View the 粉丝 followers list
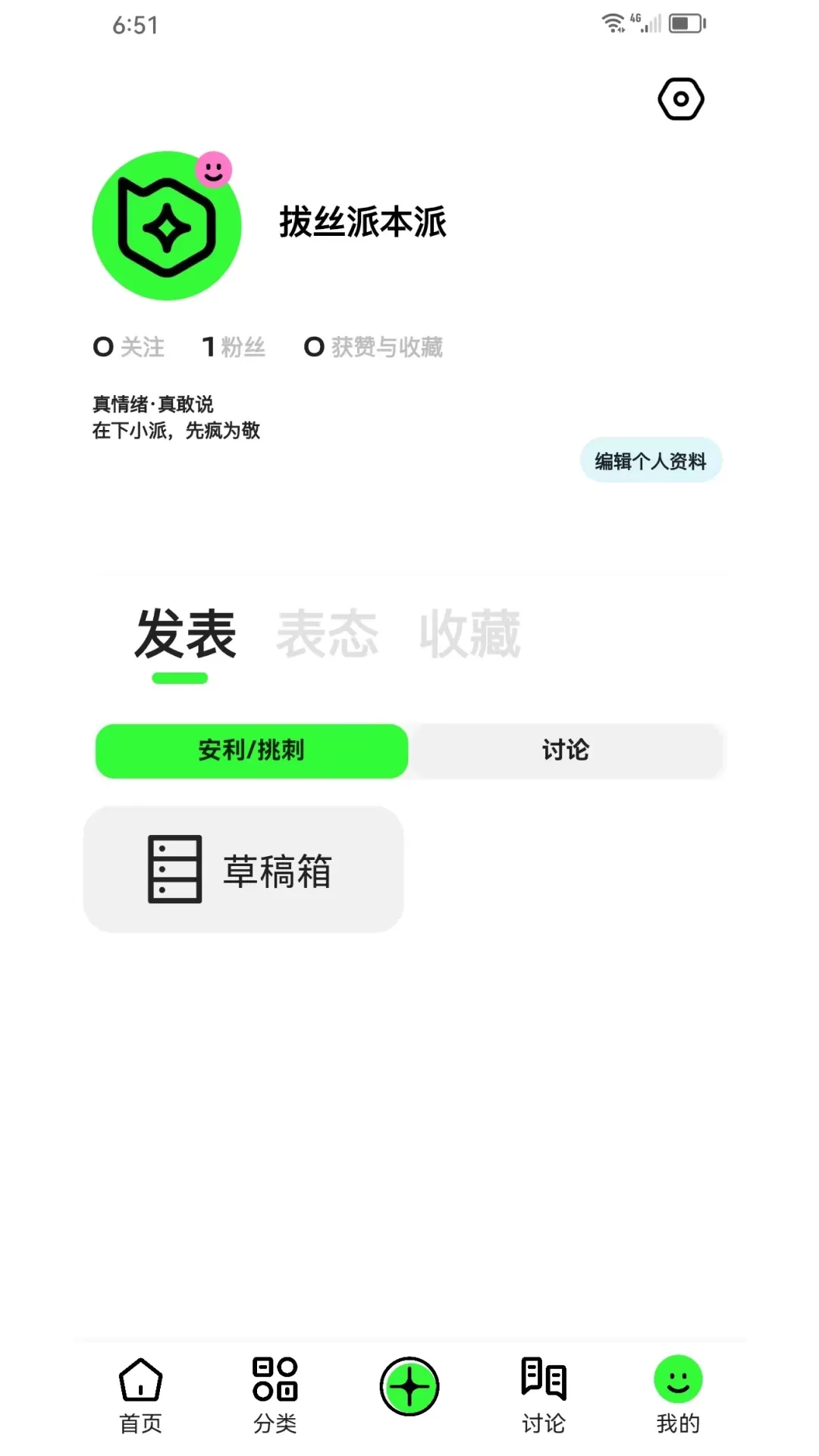819x1456 pixels. point(234,347)
